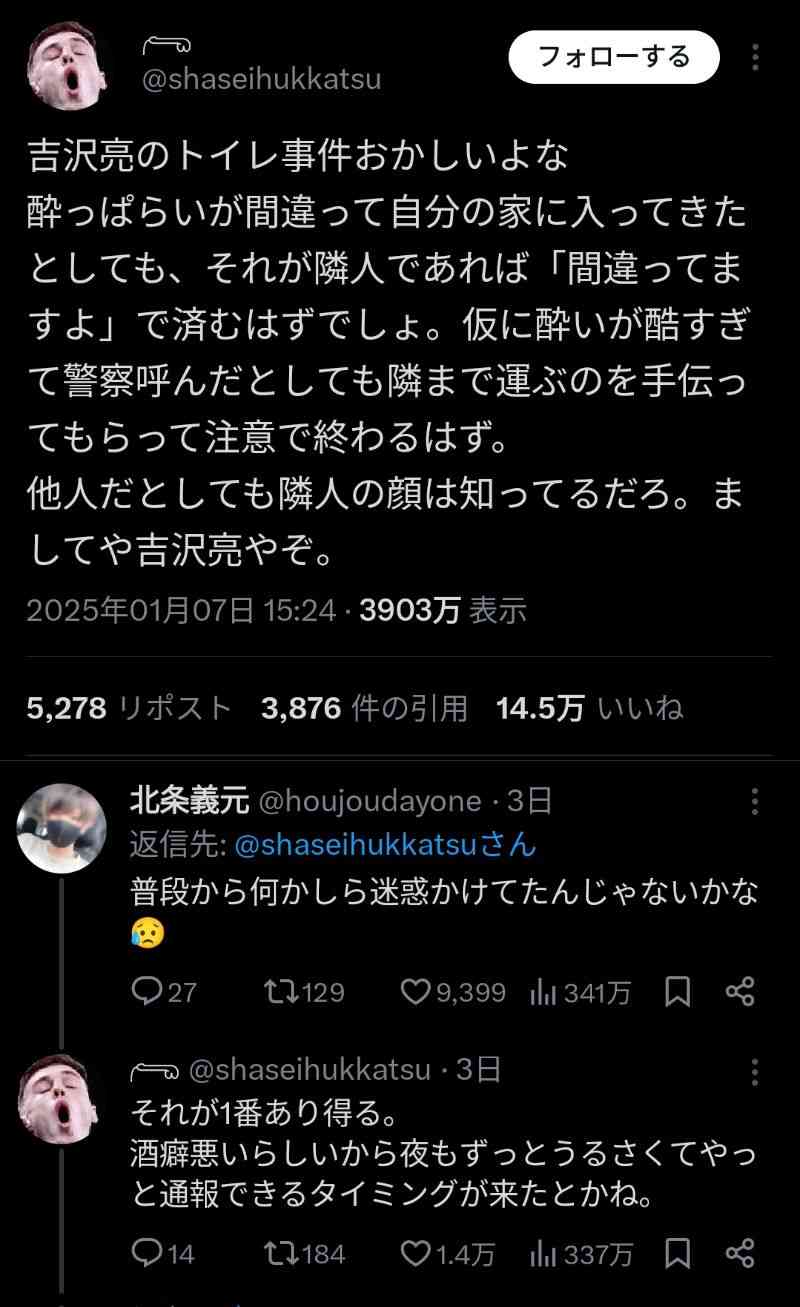Tap the フォローする button
Screen dimensions: 800x1307
point(614,57)
